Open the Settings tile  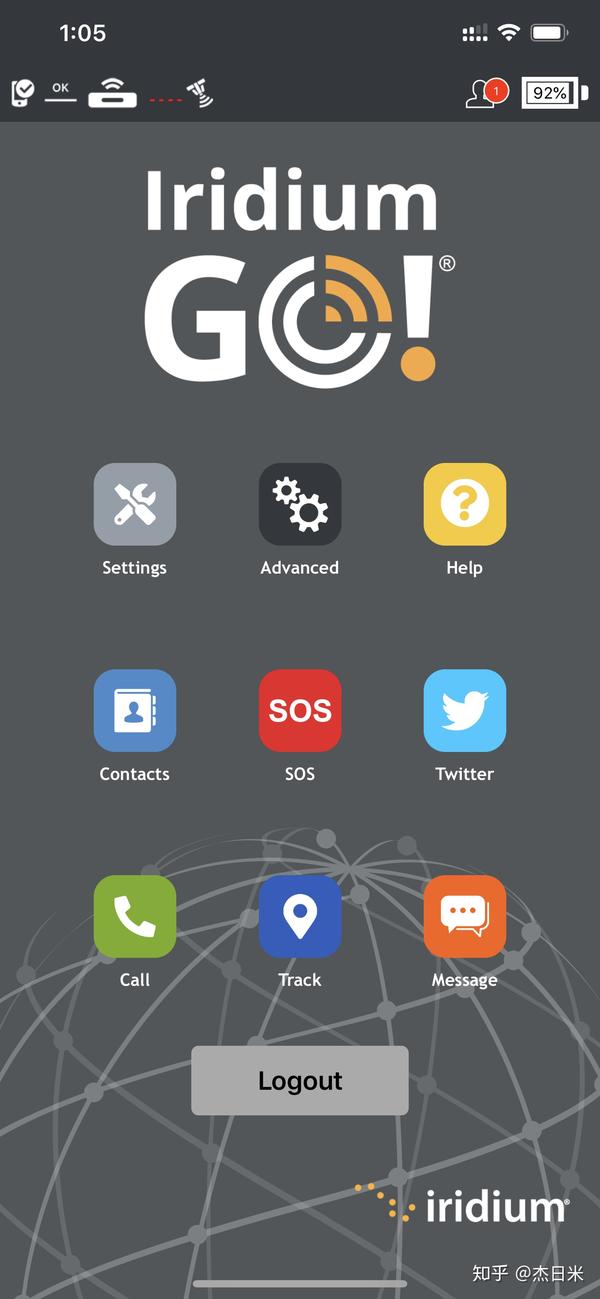(x=135, y=504)
